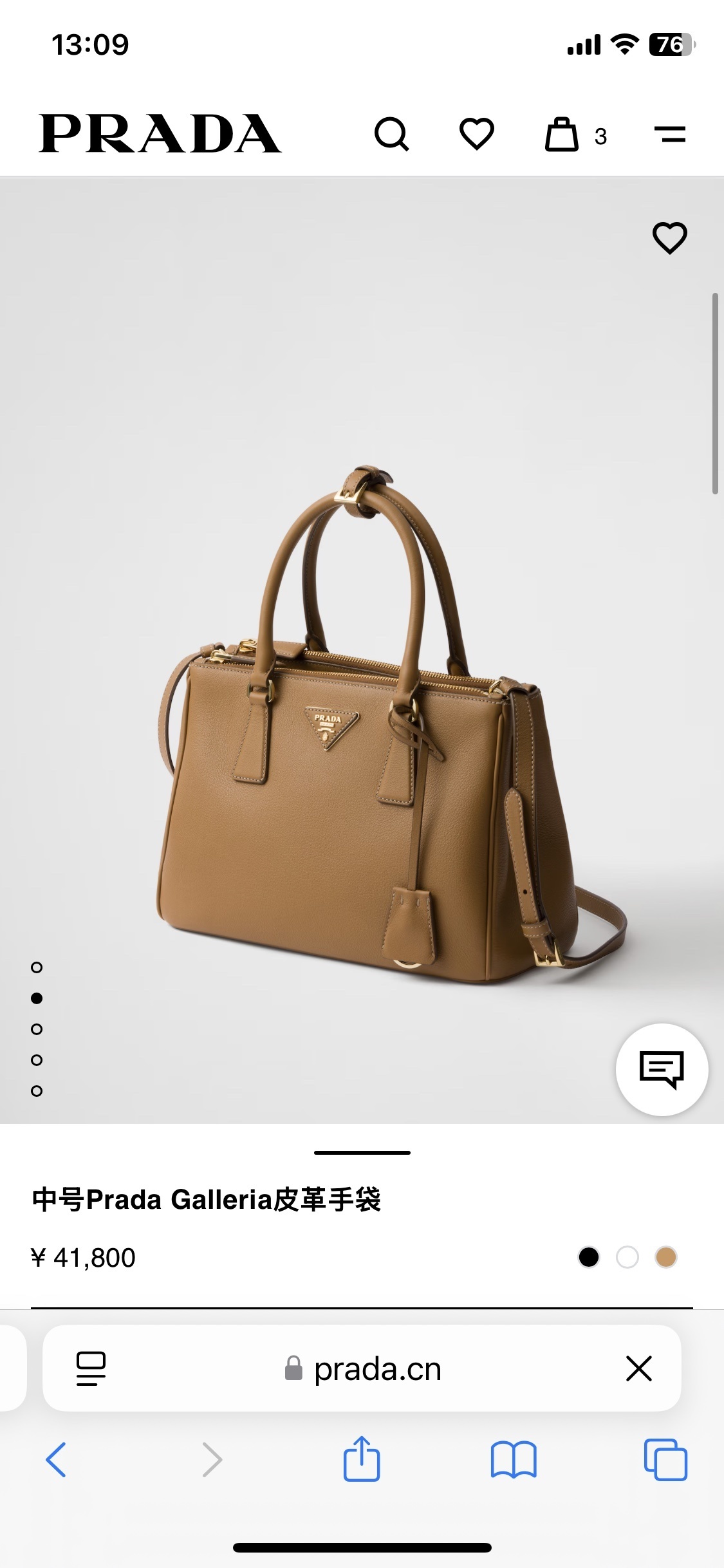Open Safari page settings menu icon

(91, 1368)
